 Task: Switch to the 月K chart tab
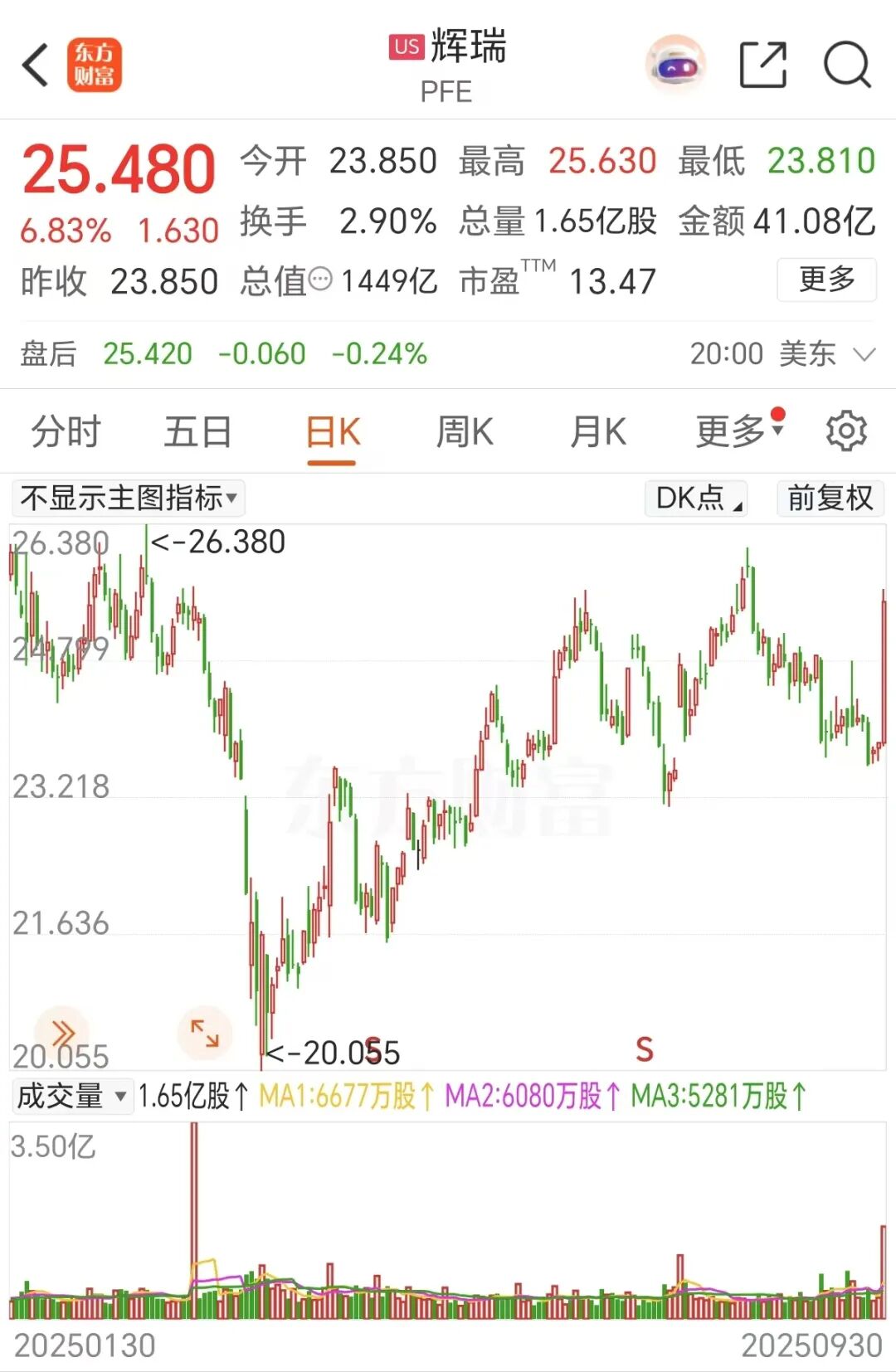[x=597, y=432]
